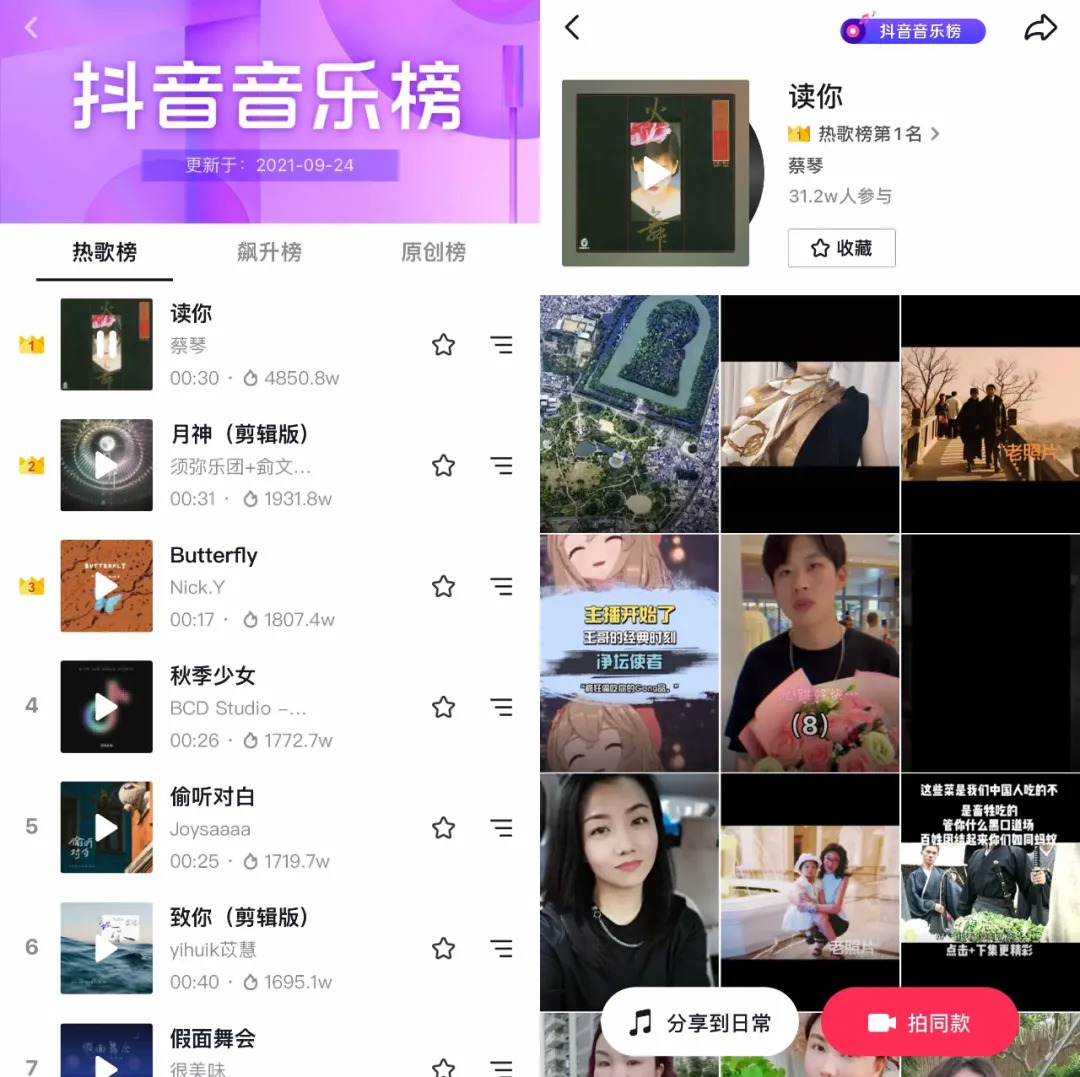Open the list menu icon for Butterfly

[501, 586]
